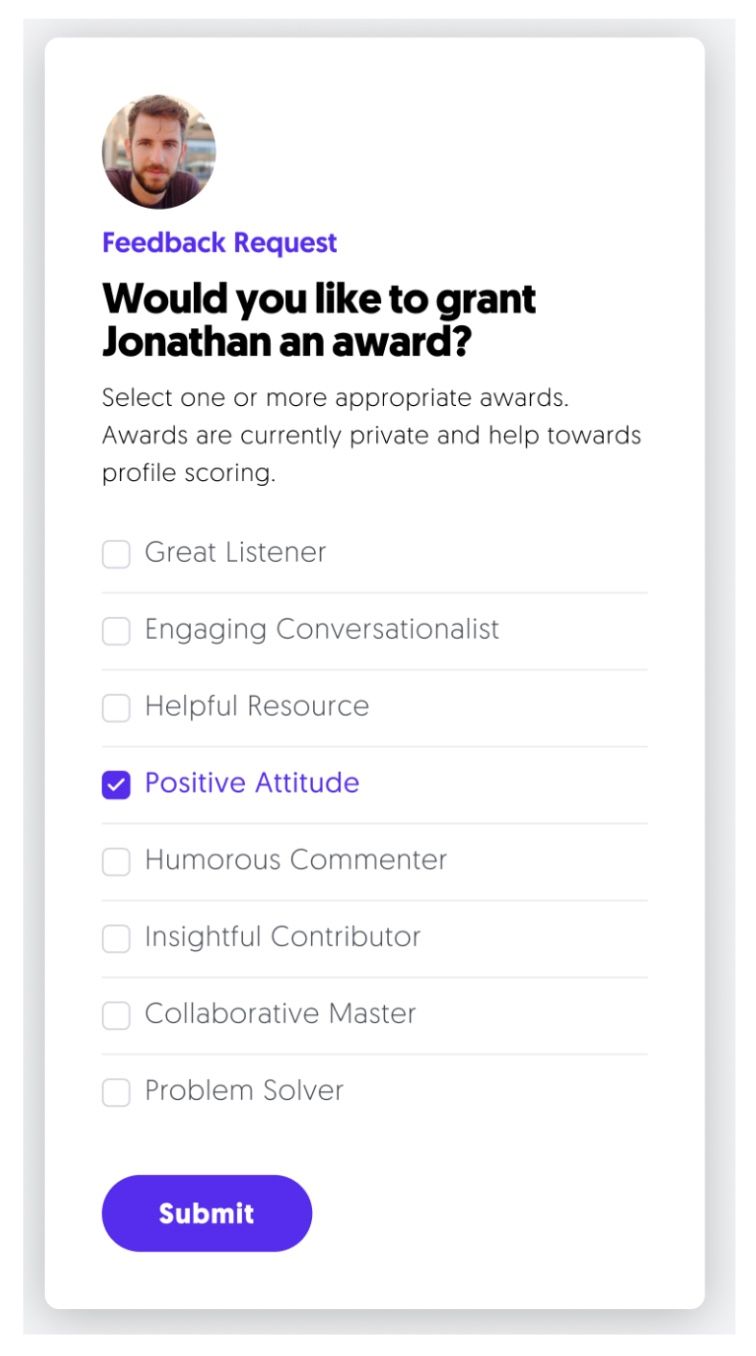
Task: Uncheck the Positive Attitude award
Action: coord(116,785)
